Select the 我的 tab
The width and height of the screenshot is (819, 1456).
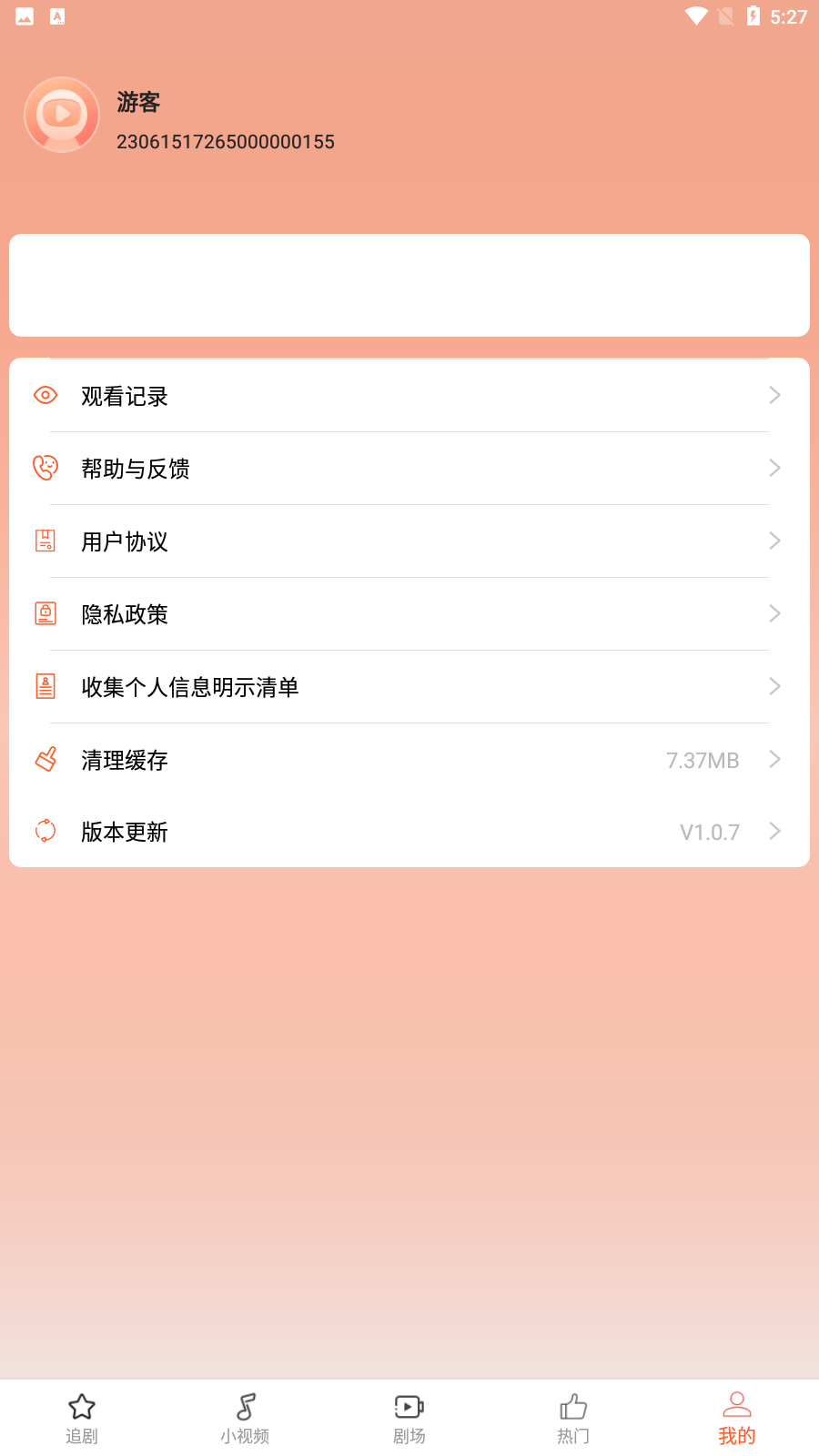coord(737,1418)
